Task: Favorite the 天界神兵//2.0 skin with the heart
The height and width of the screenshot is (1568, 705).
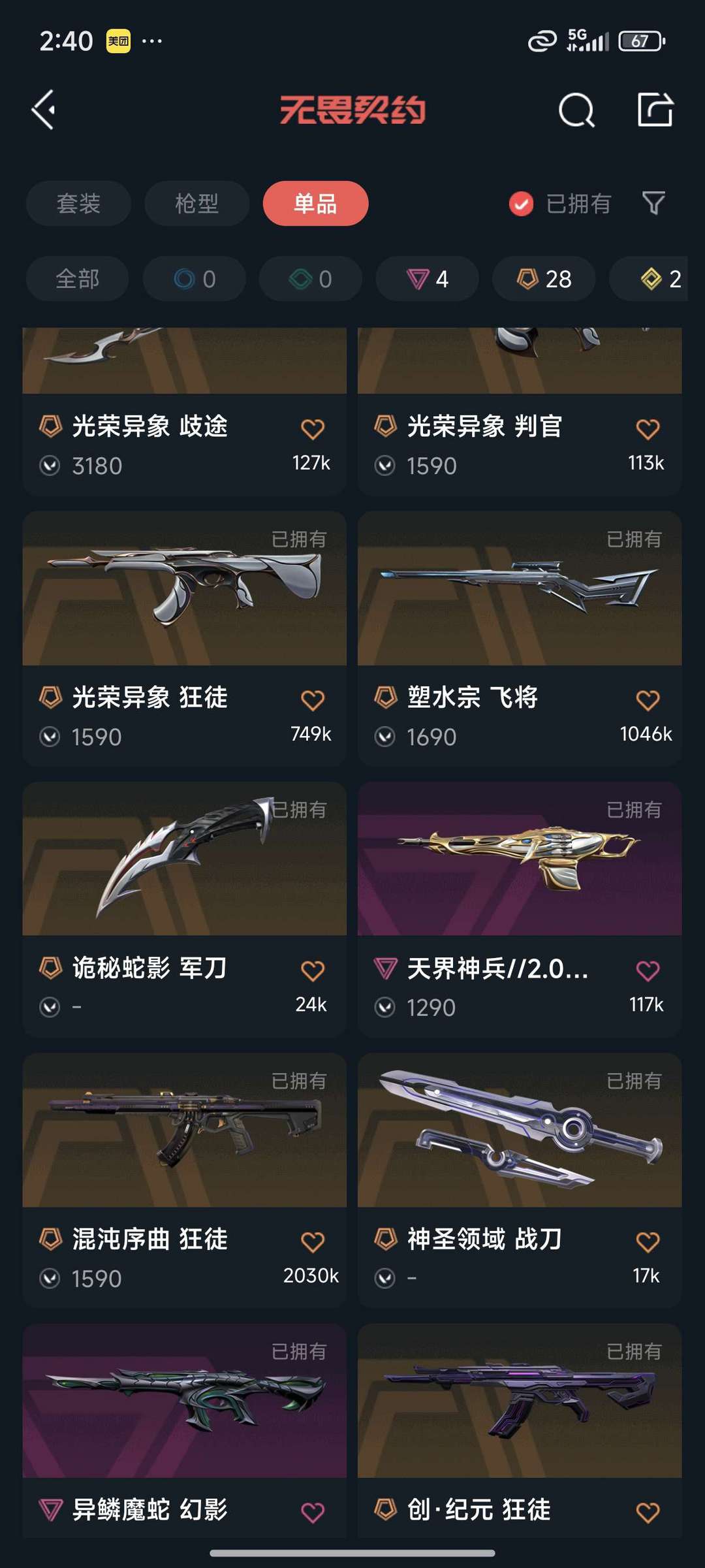Action: 648,970
